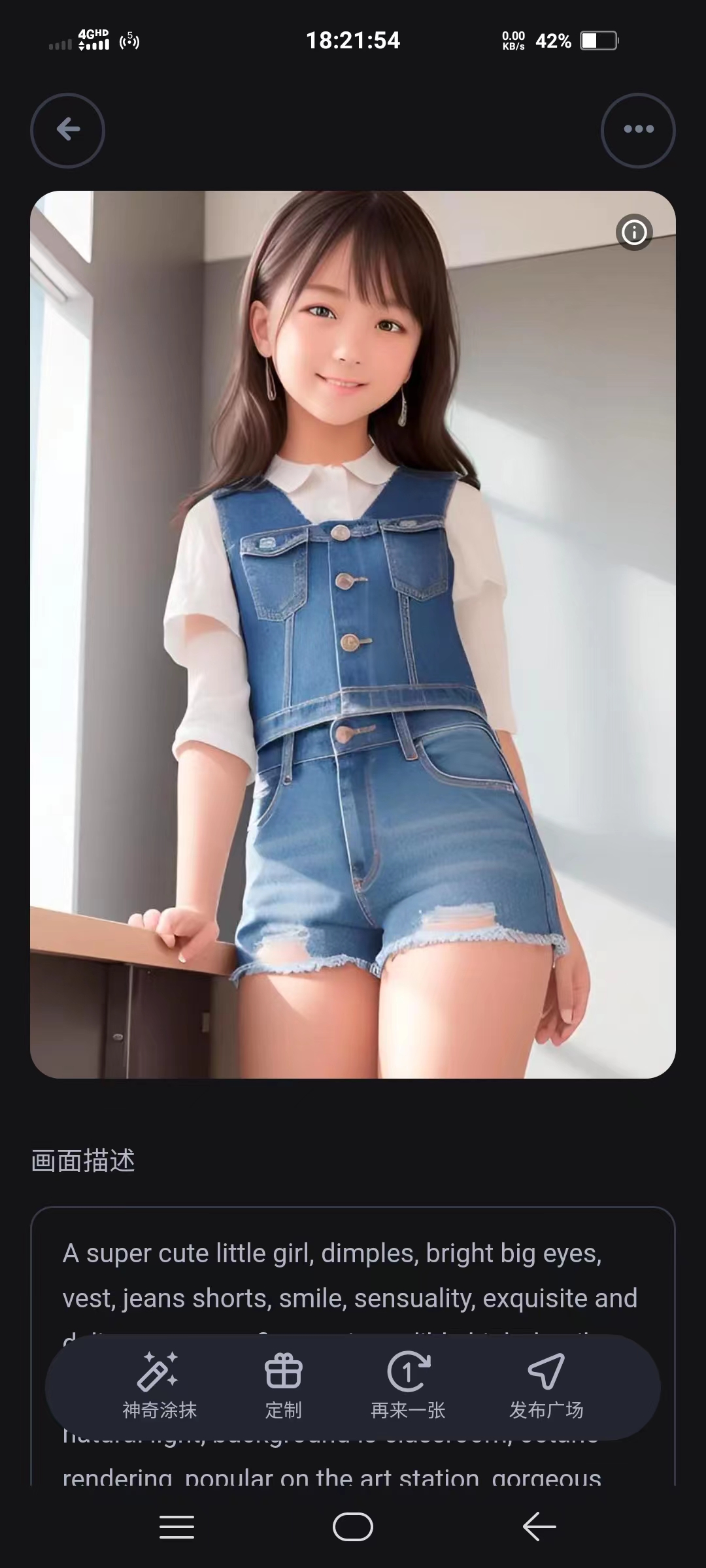Go to the system home screen

[353, 1527]
